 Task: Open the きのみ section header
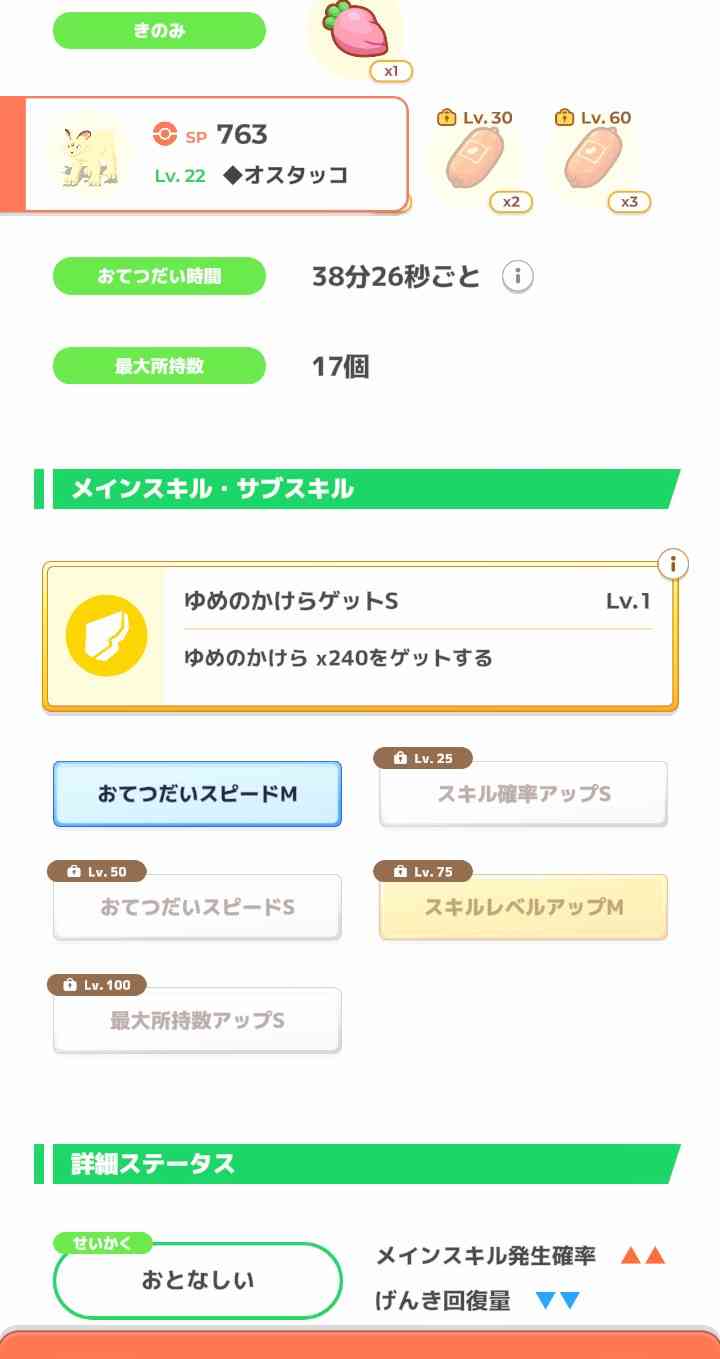tap(159, 31)
